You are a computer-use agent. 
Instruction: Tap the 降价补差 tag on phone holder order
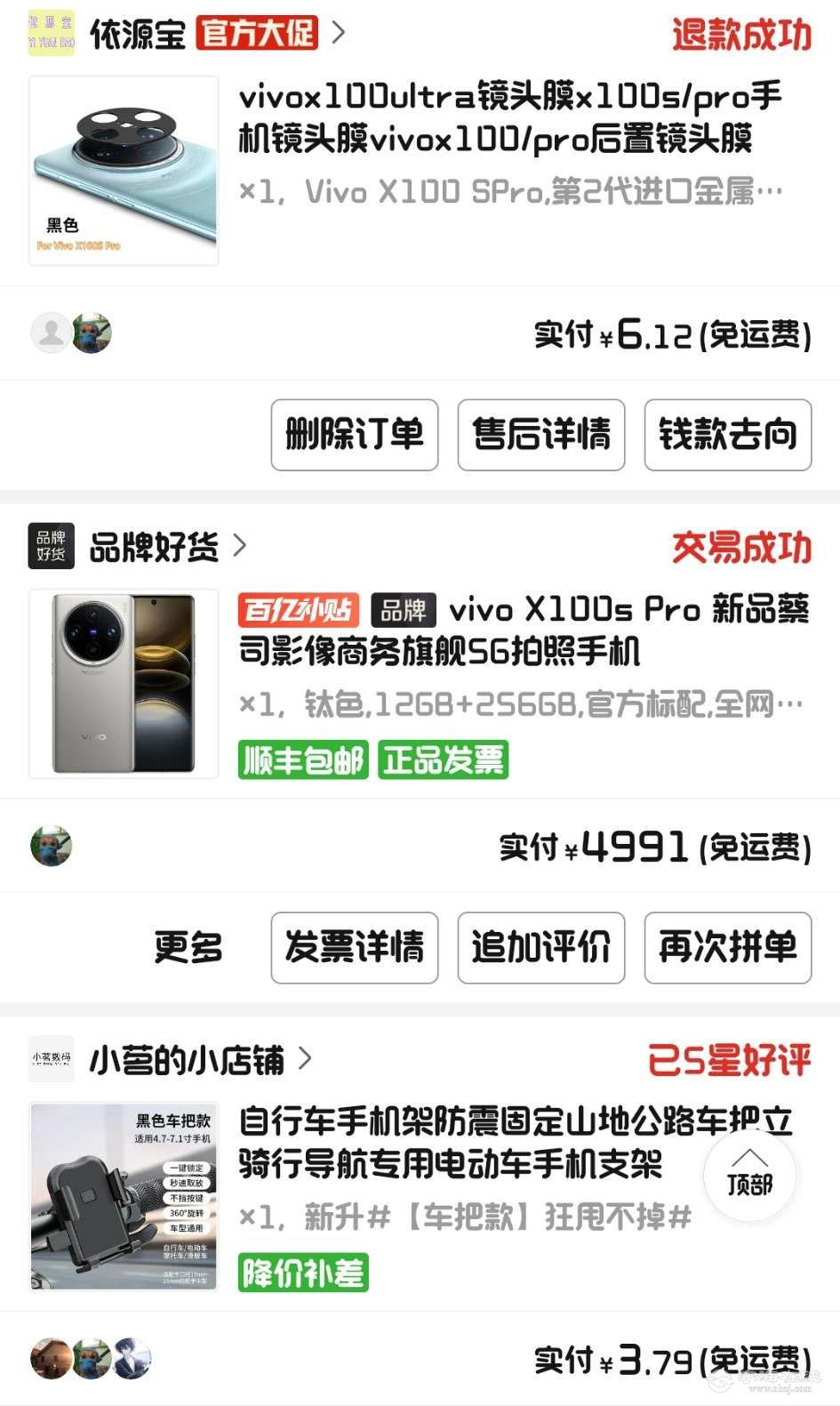(303, 1273)
